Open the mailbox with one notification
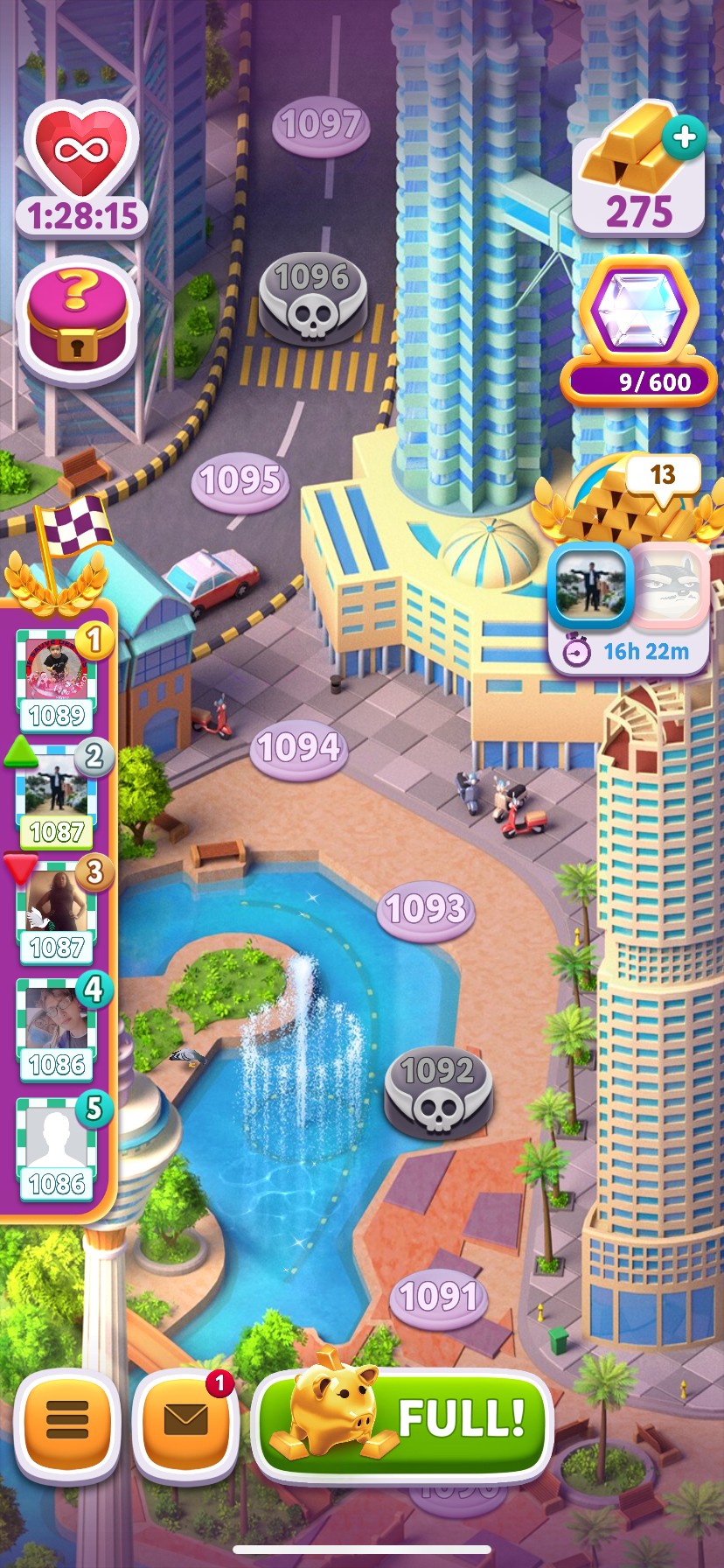Image resolution: width=724 pixels, height=1568 pixels. point(185,1419)
